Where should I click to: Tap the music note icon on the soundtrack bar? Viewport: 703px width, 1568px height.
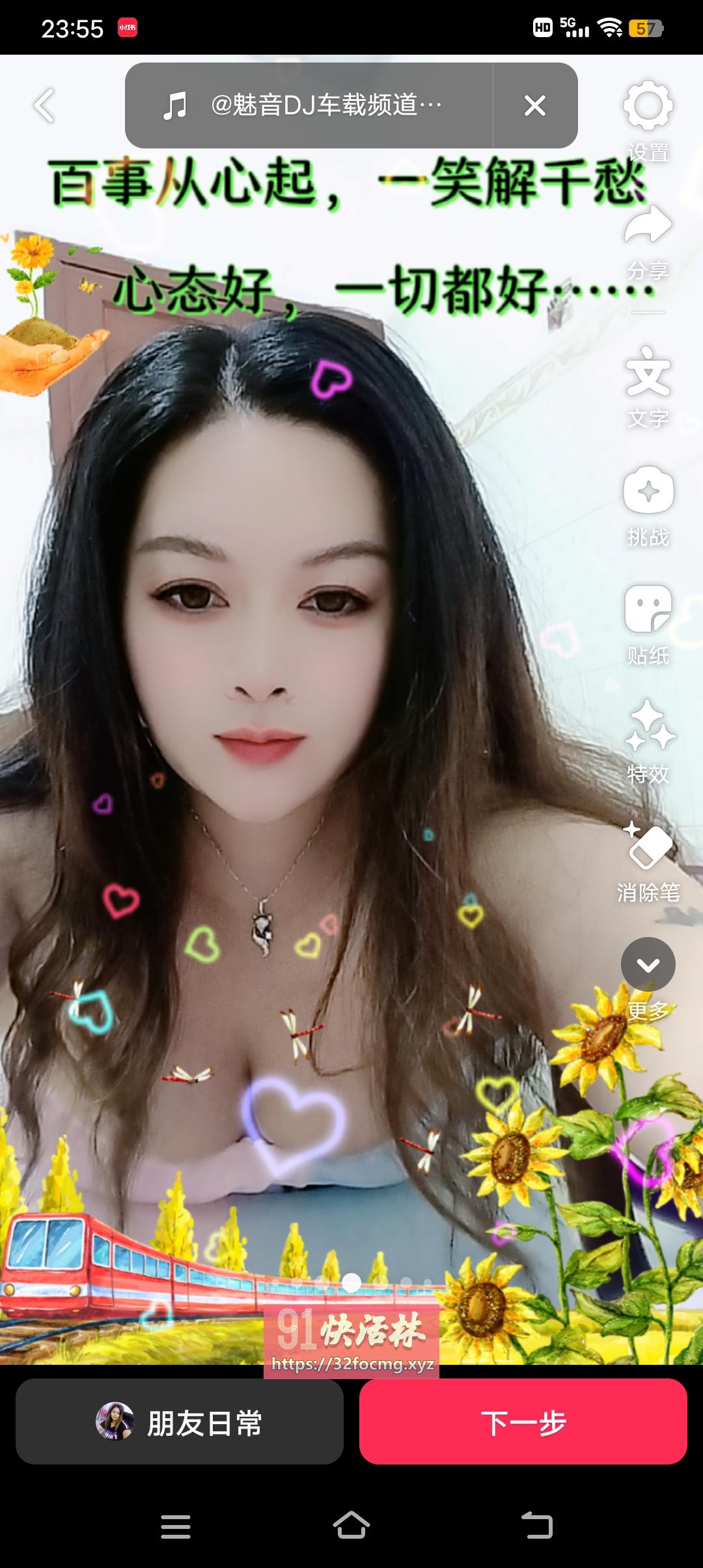(173, 104)
